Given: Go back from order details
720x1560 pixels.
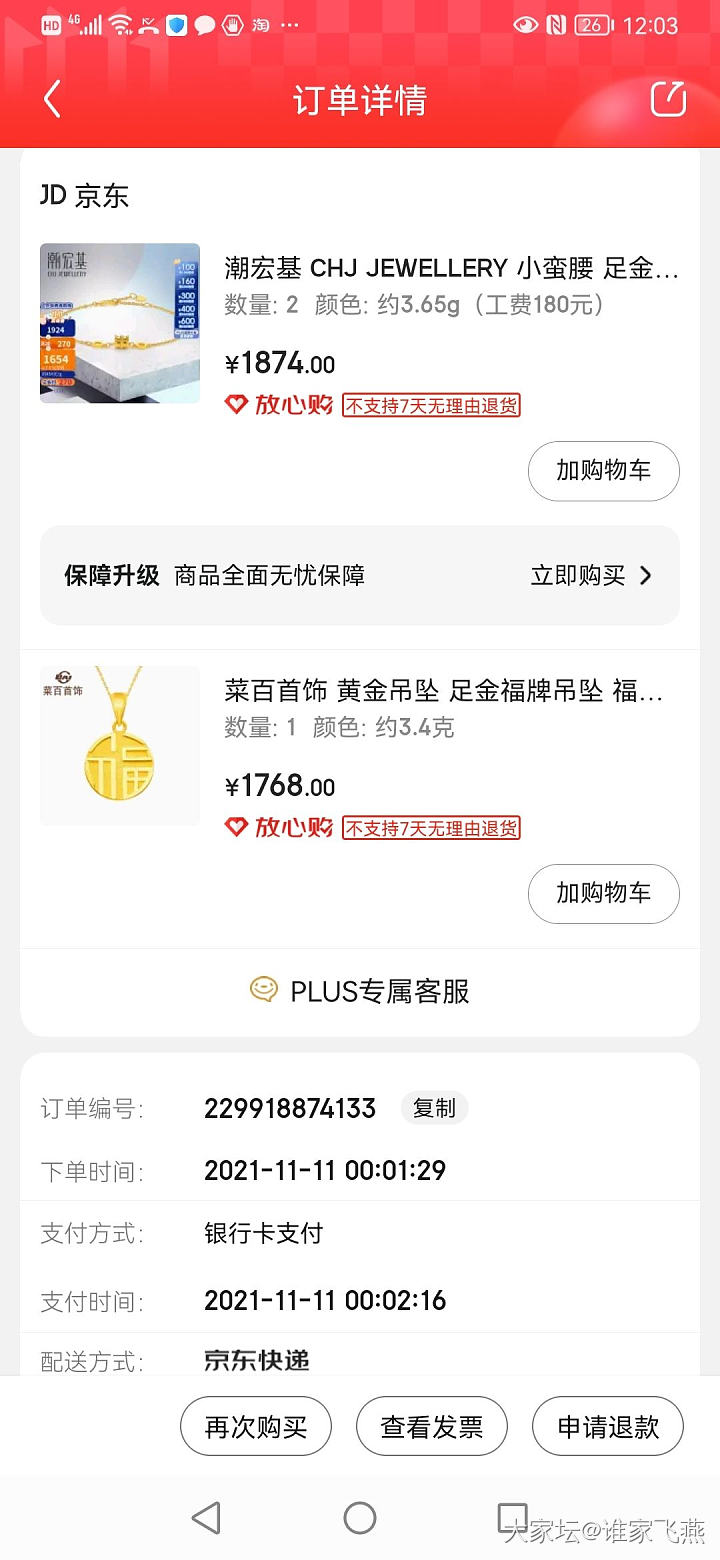Looking at the screenshot, I should (52, 99).
